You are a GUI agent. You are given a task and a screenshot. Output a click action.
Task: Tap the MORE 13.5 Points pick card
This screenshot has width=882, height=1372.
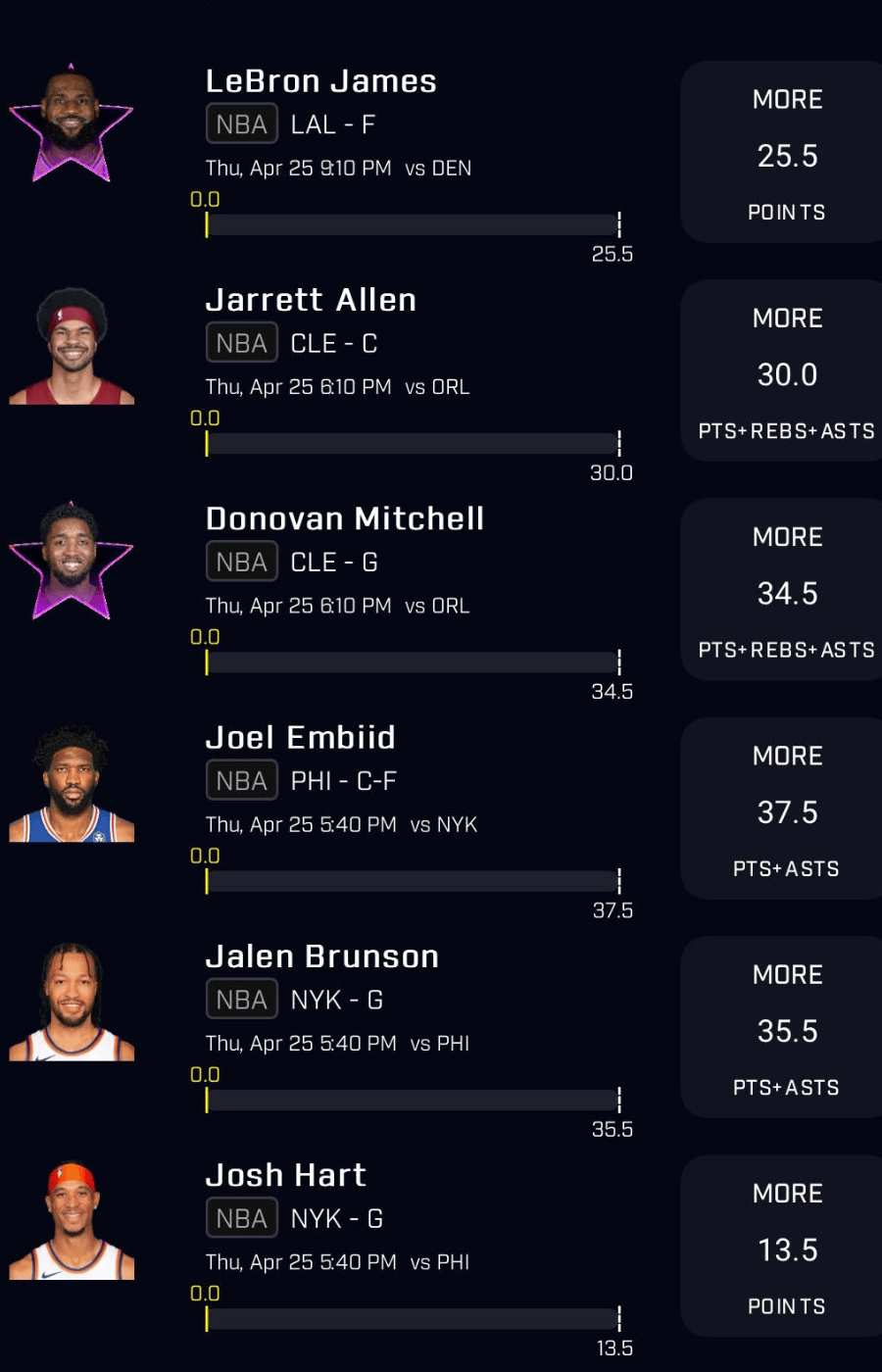tap(786, 1247)
